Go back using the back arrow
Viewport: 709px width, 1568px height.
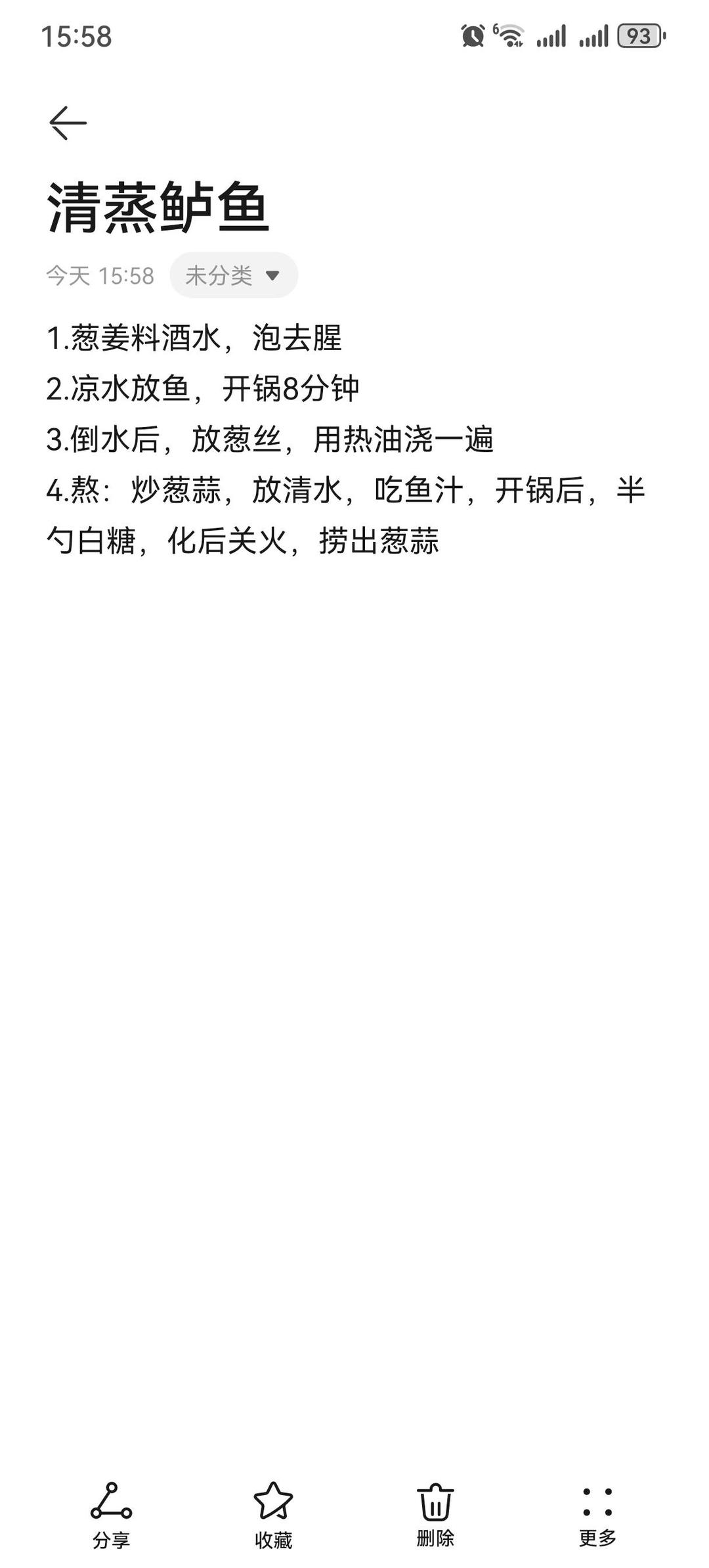click(x=68, y=123)
